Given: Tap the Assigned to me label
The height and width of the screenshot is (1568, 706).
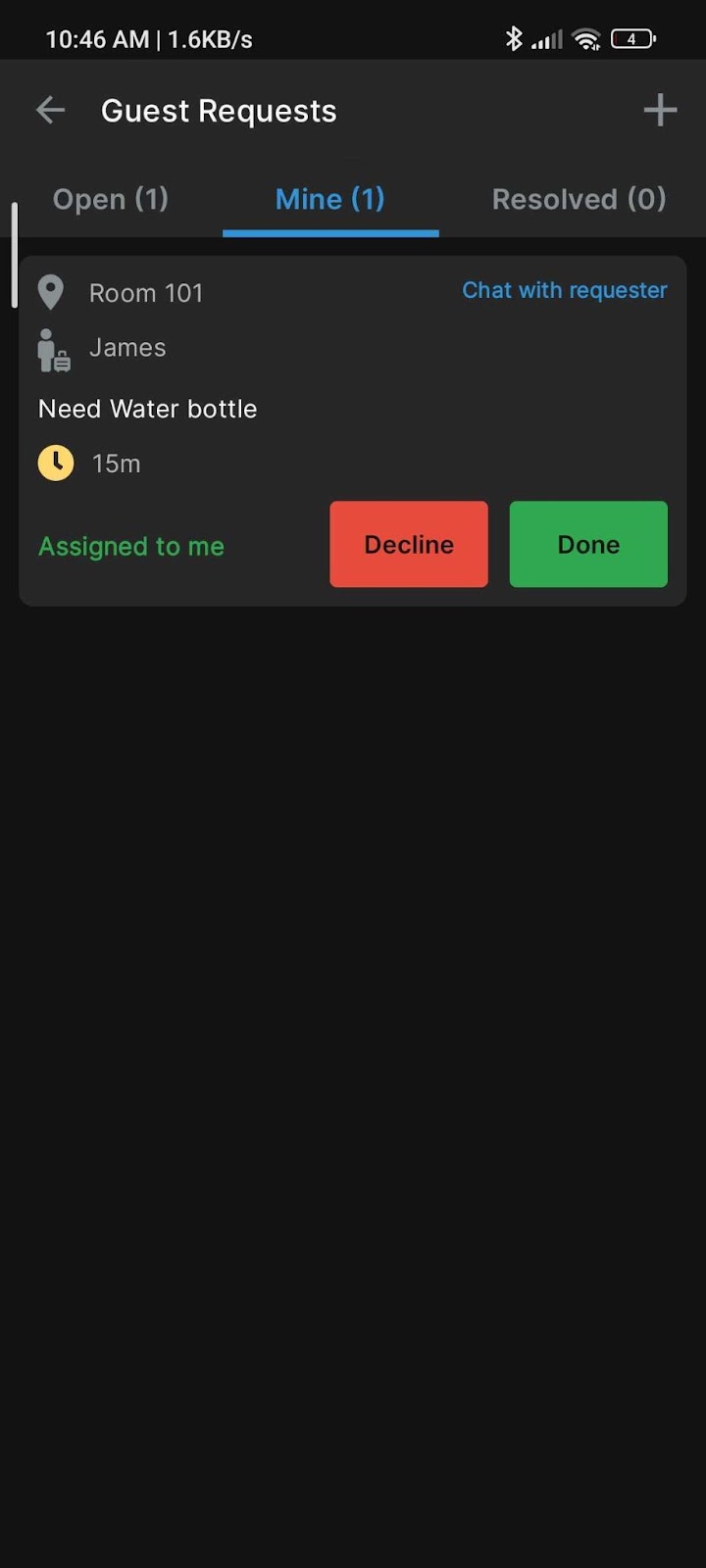Looking at the screenshot, I should pyautogui.click(x=130, y=546).
